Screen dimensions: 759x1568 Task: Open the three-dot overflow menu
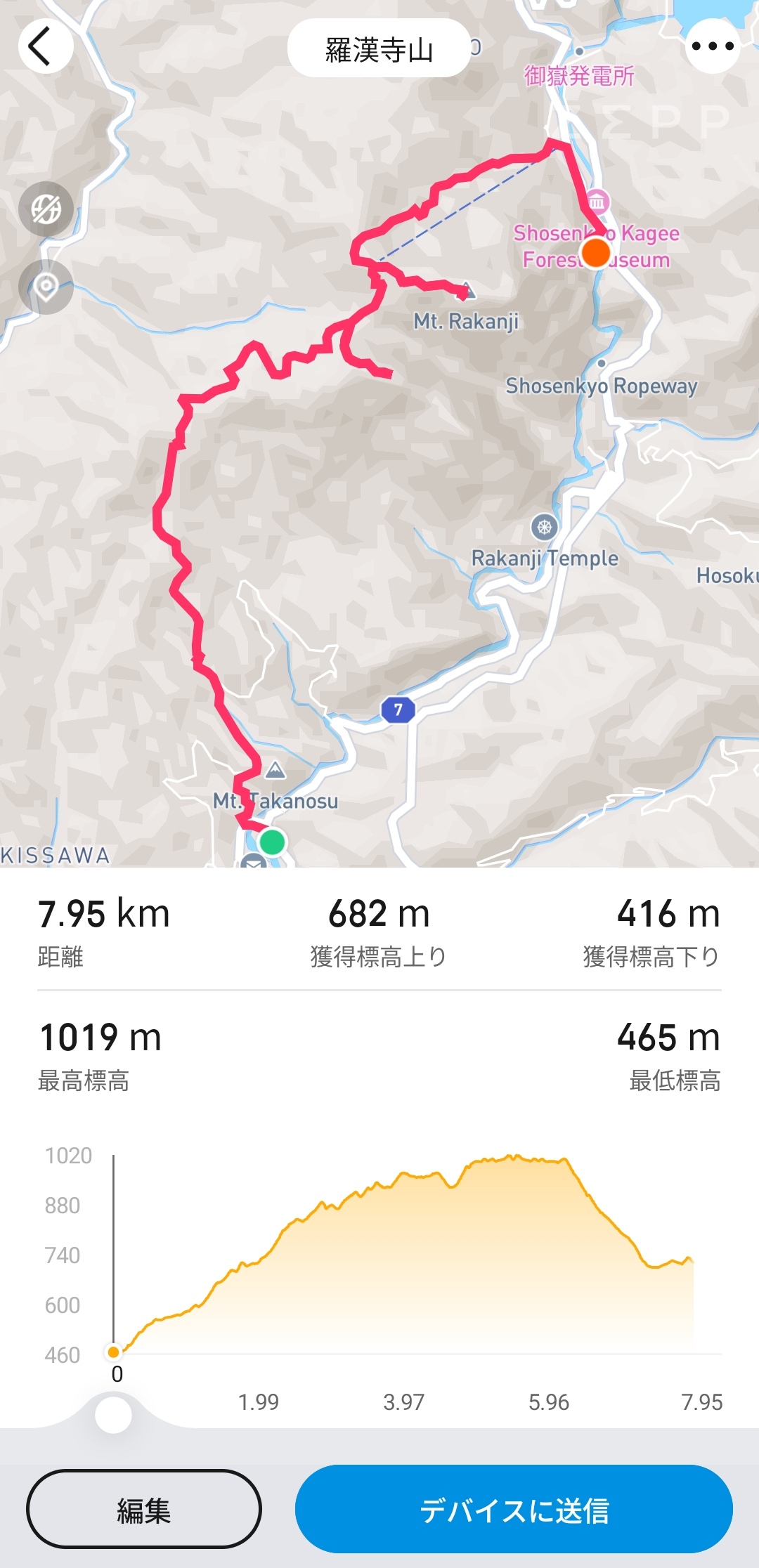(x=713, y=46)
